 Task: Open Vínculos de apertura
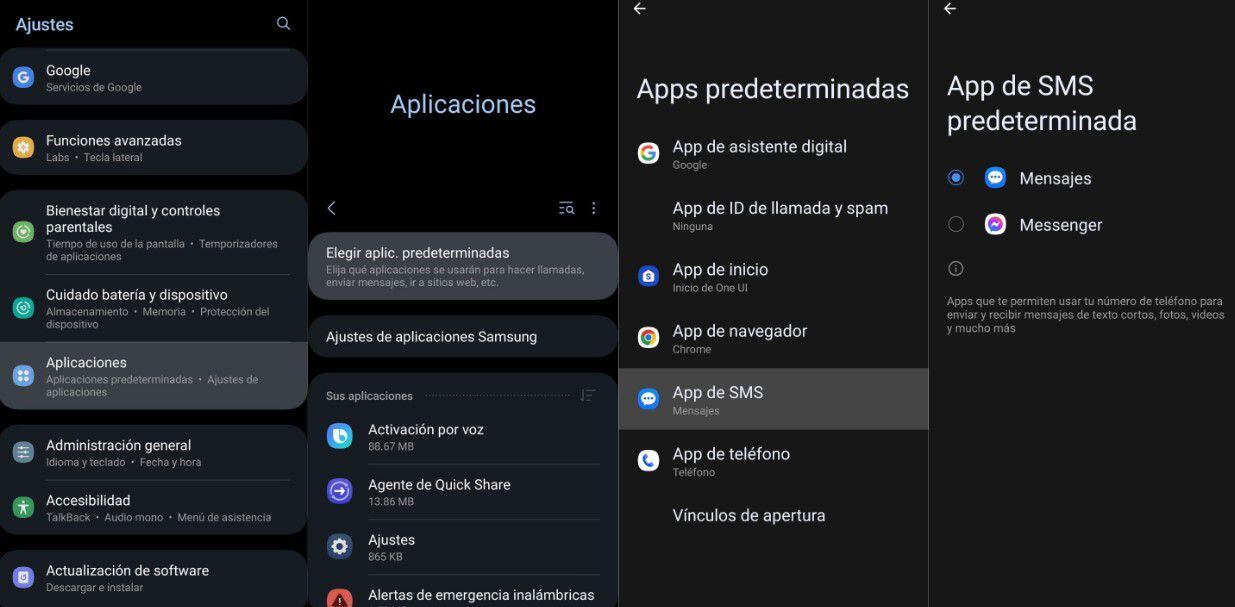point(772,516)
